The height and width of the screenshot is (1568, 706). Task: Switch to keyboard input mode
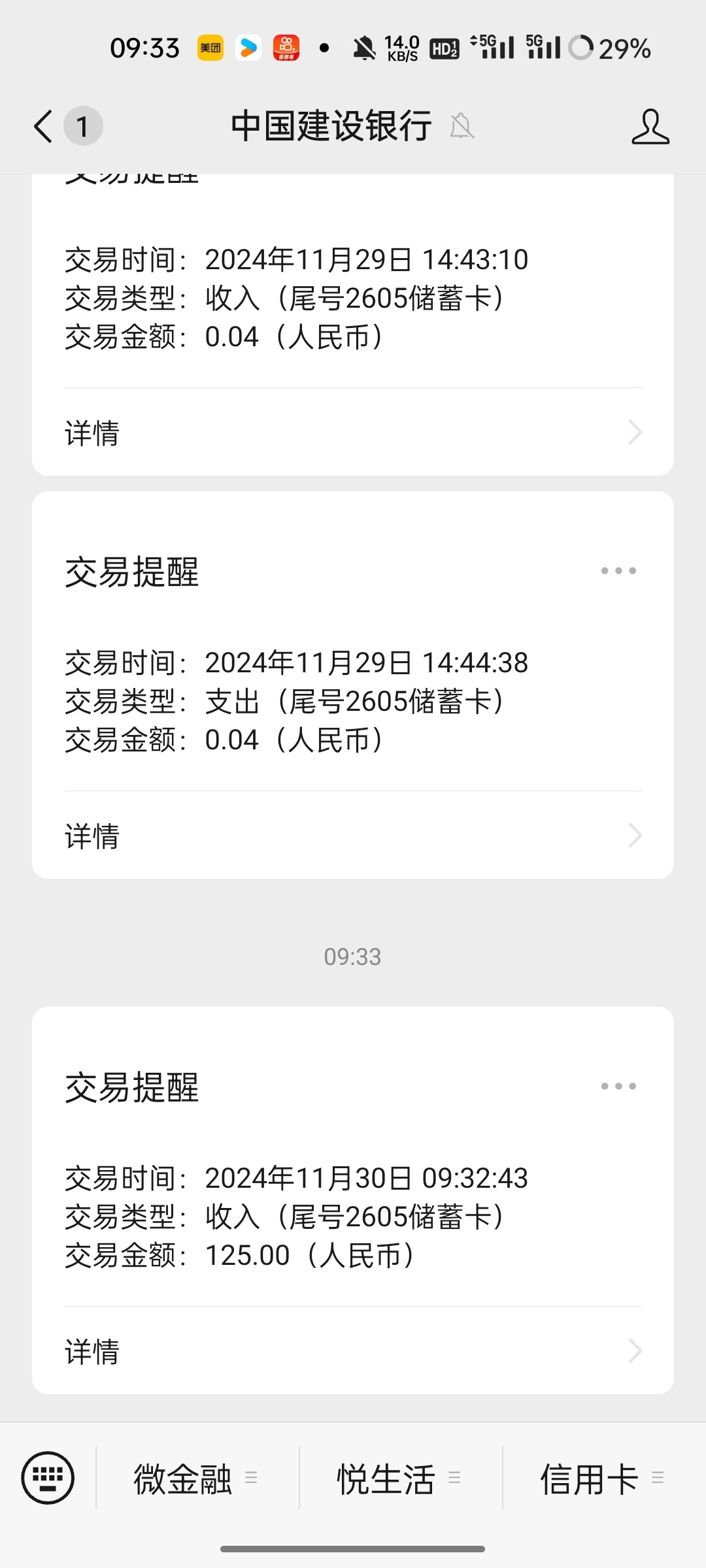pyautogui.click(x=48, y=1478)
